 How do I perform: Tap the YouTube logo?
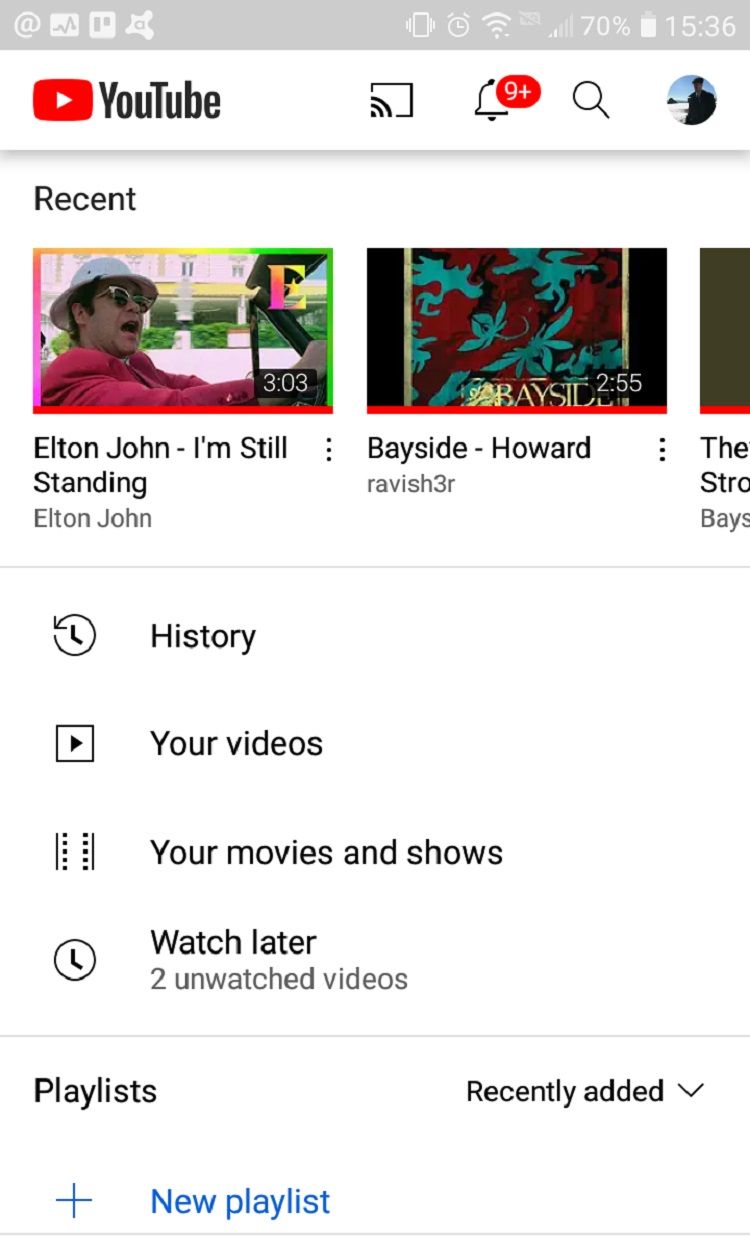click(125, 99)
